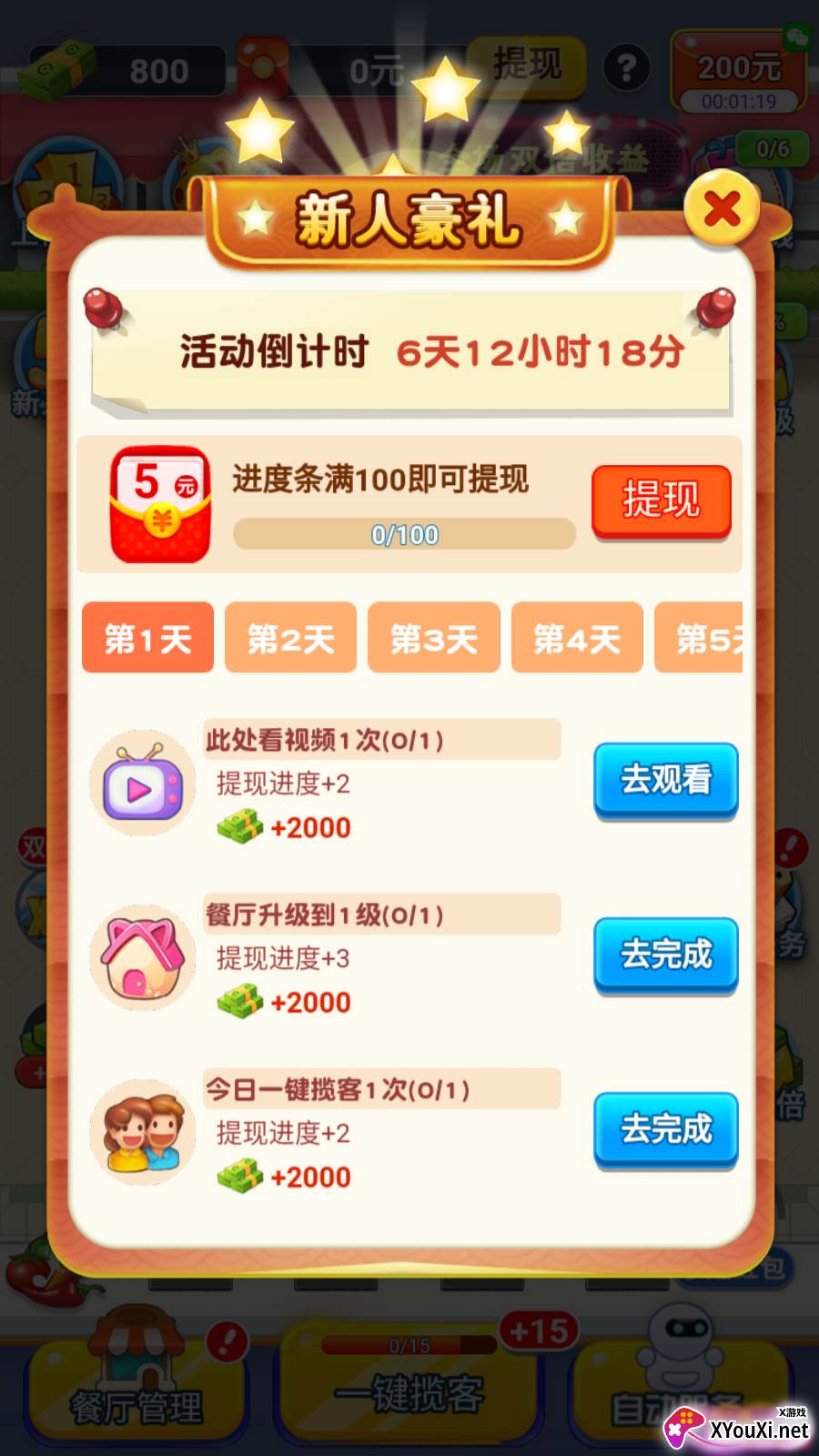Close the 新人豪礼 popup

722,208
